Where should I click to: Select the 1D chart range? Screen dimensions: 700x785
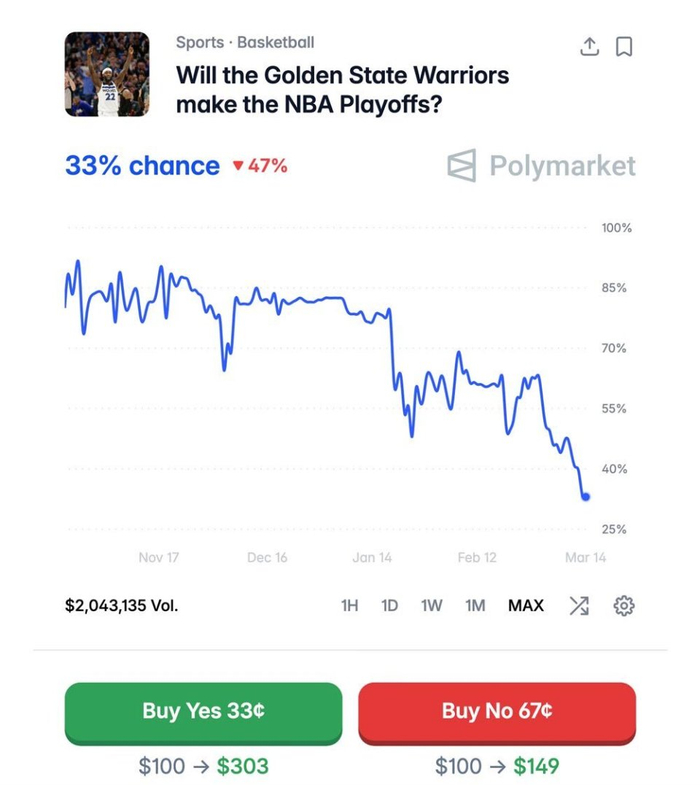[390, 605]
